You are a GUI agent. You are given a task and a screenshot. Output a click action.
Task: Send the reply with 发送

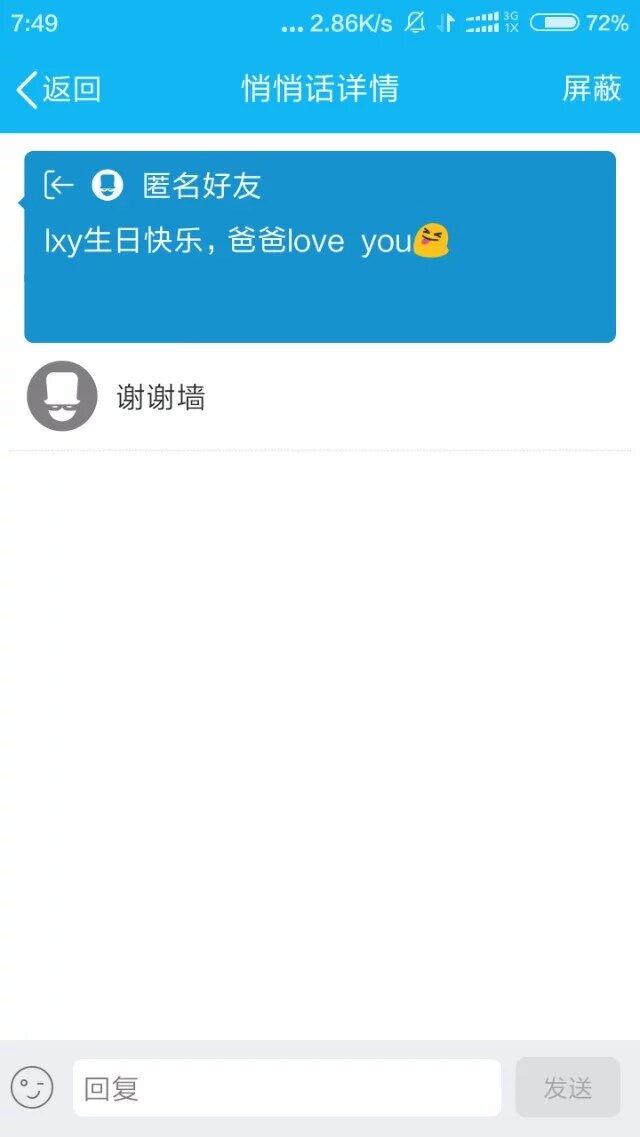click(x=567, y=1088)
